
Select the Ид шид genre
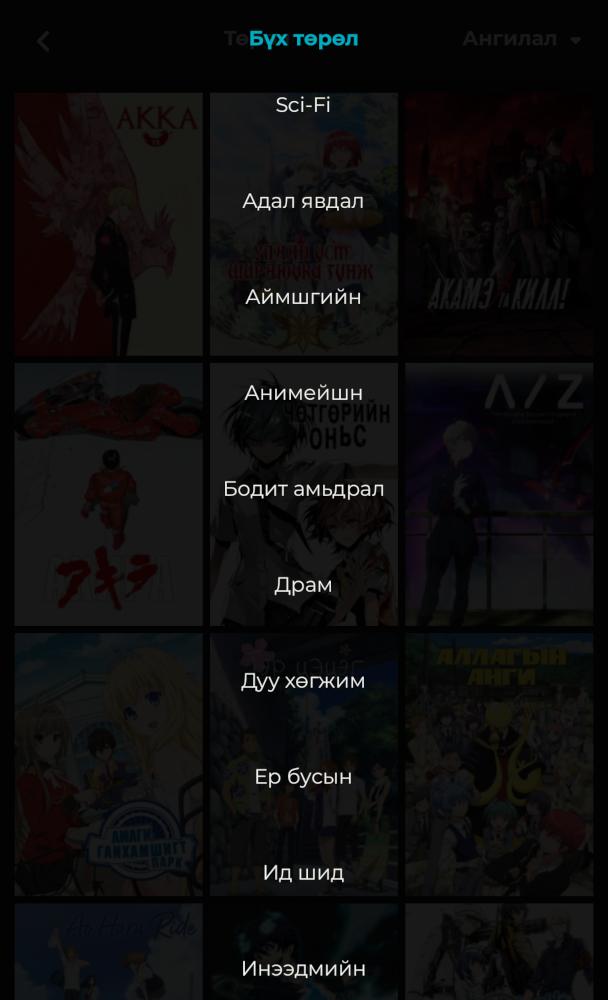[303, 873]
